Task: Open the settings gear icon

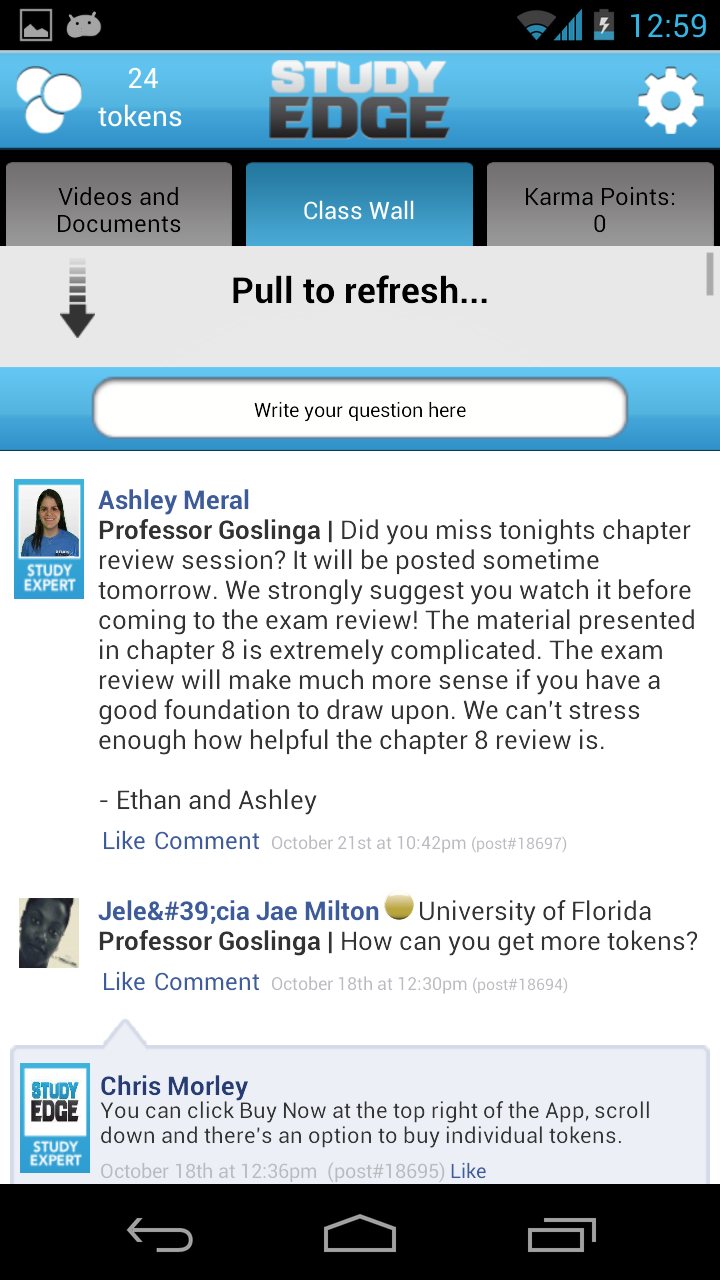Action: pos(671,99)
